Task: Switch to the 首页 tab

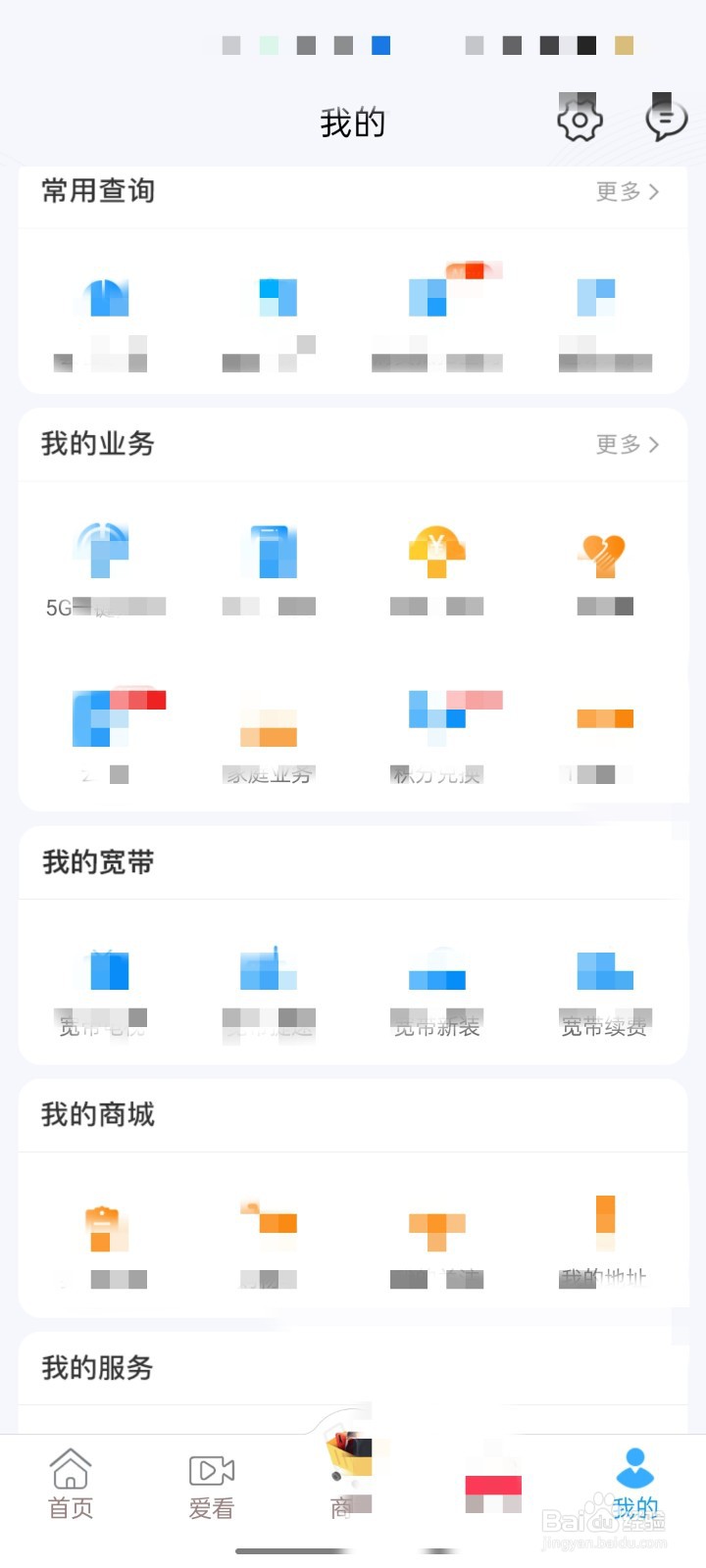Action: tap(71, 1484)
